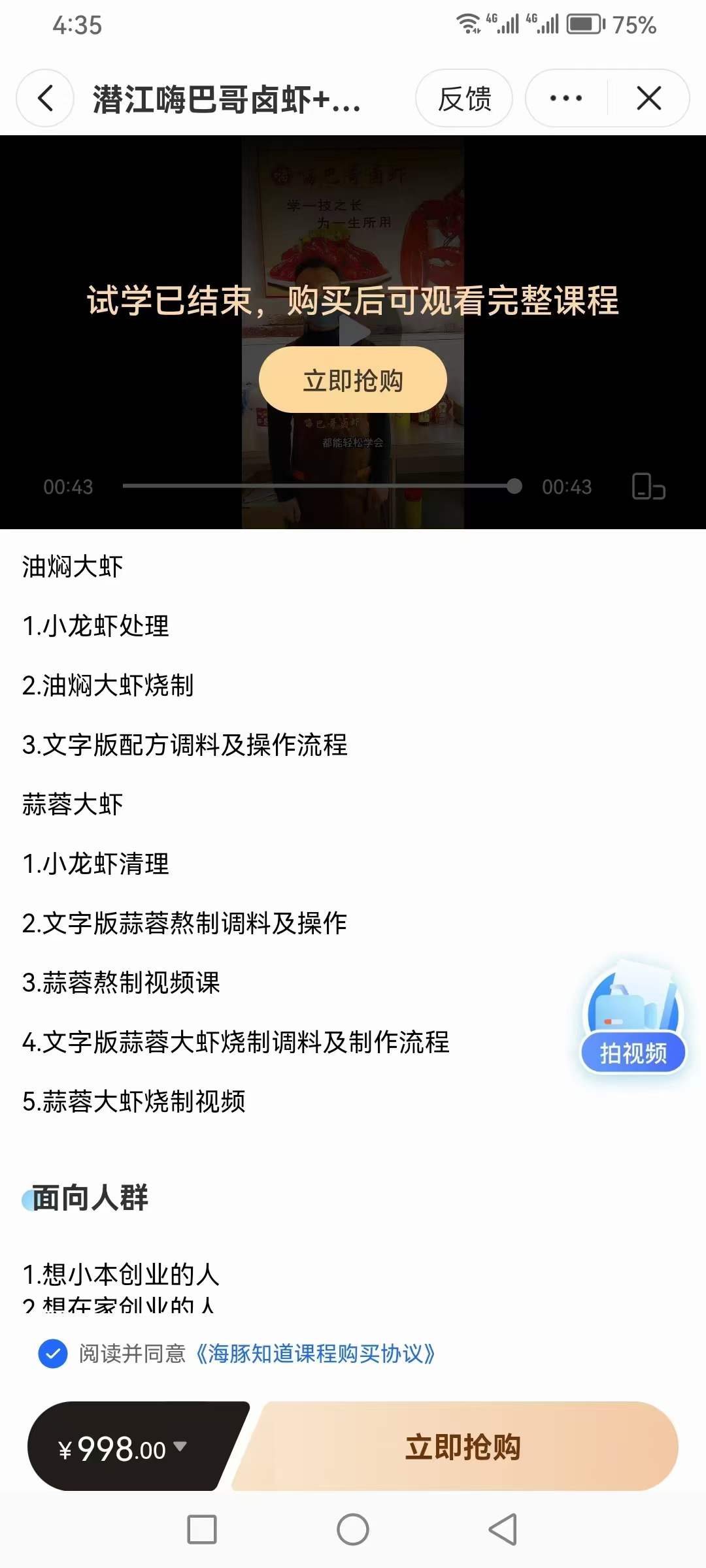
Task: Open the 反馈 feedback button
Action: tap(464, 99)
